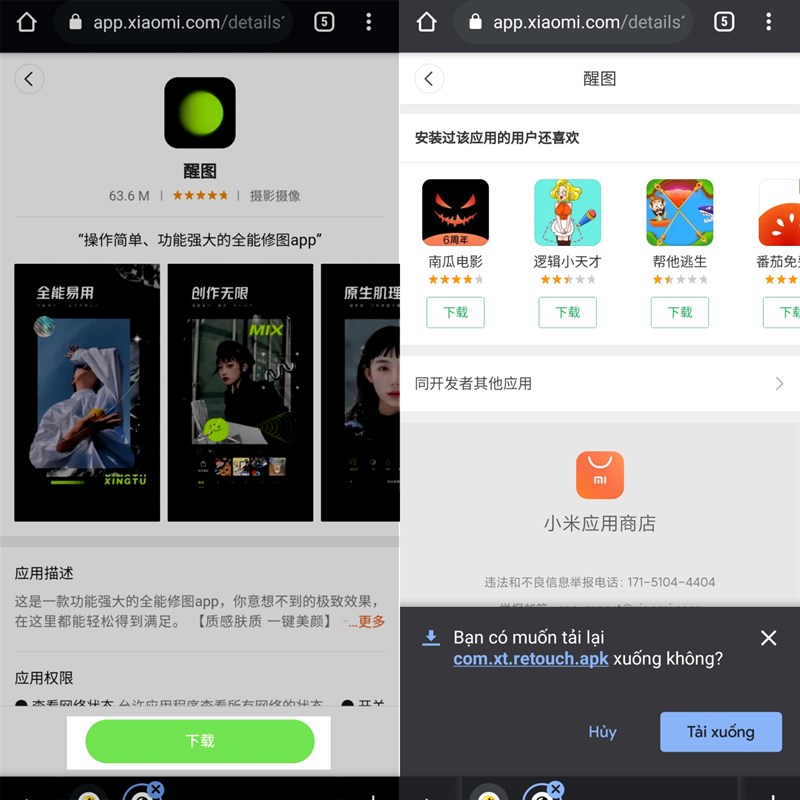Download 南瓜电影 using its 下载 button
The image size is (800, 800).
click(455, 312)
